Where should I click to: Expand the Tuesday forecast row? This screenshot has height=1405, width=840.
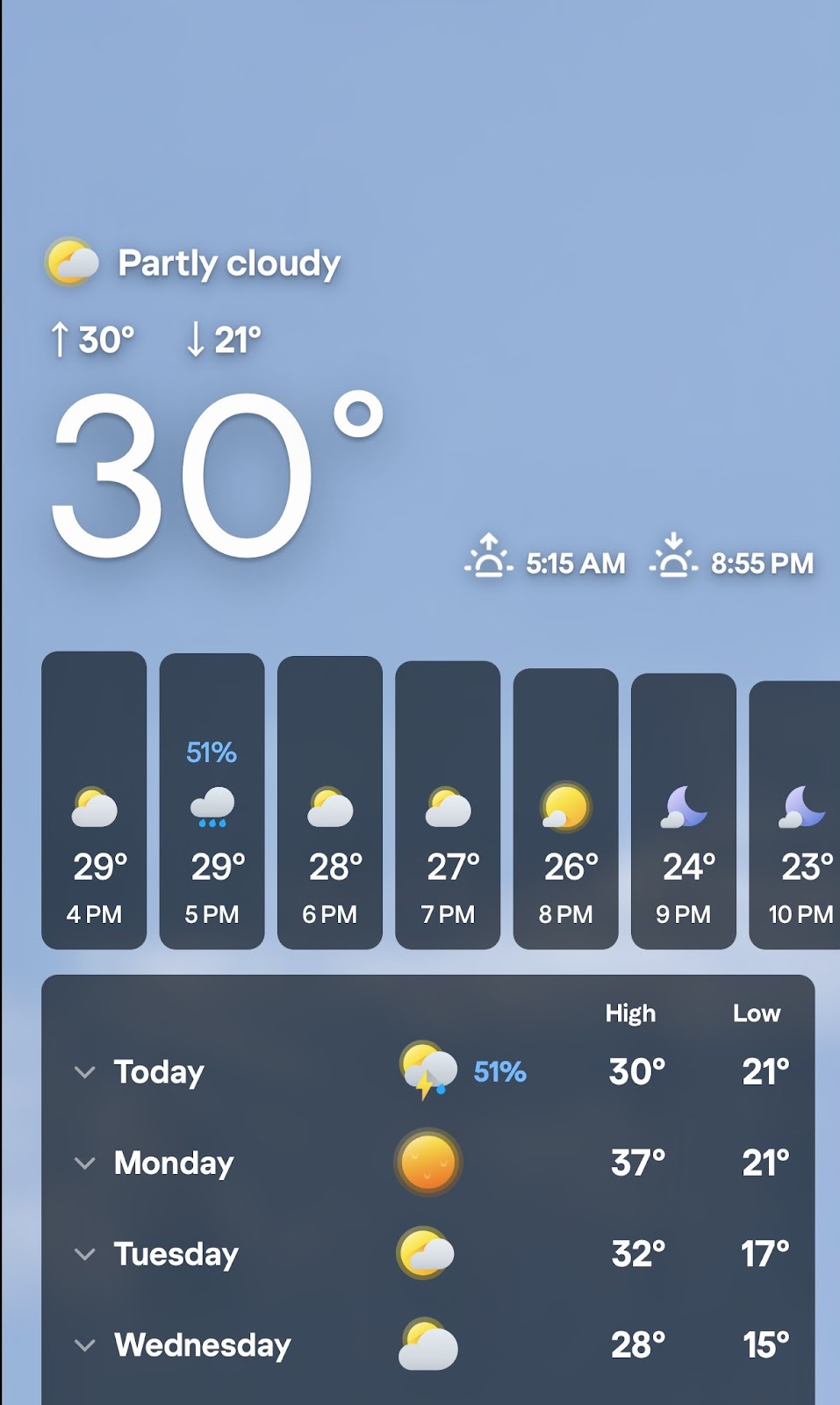click(85, 1254)
